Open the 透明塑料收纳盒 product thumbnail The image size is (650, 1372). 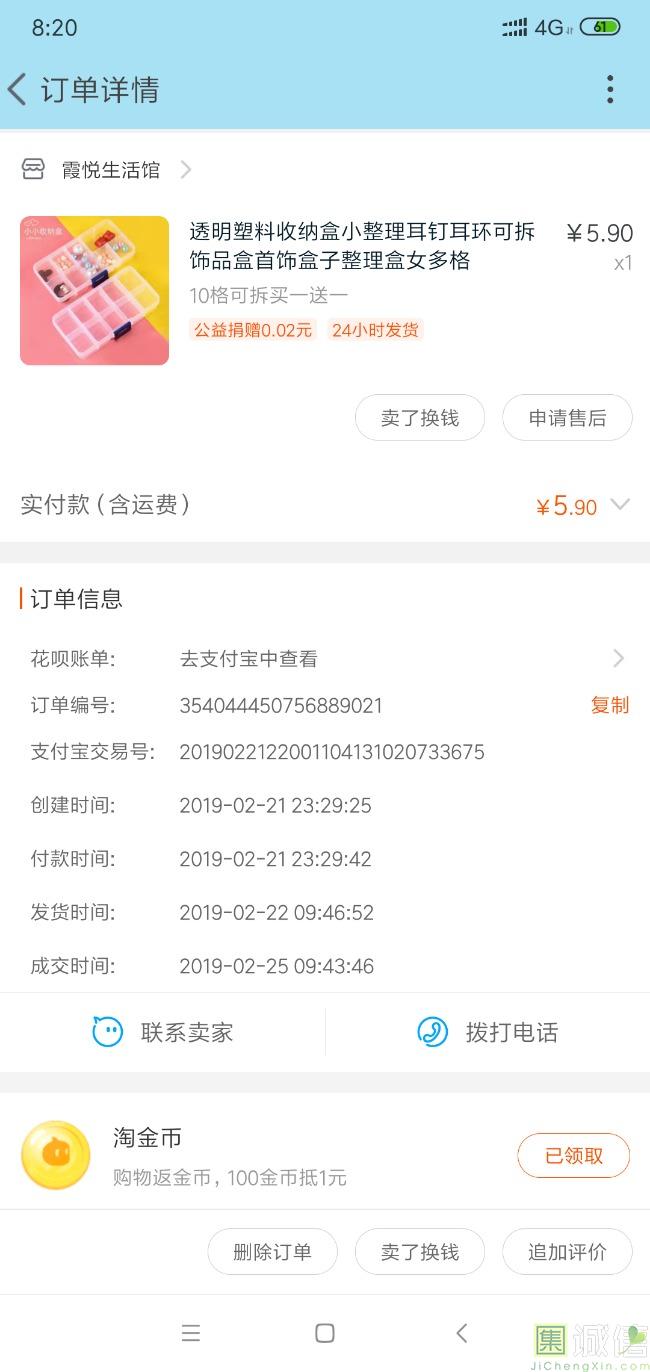(94, 290)
